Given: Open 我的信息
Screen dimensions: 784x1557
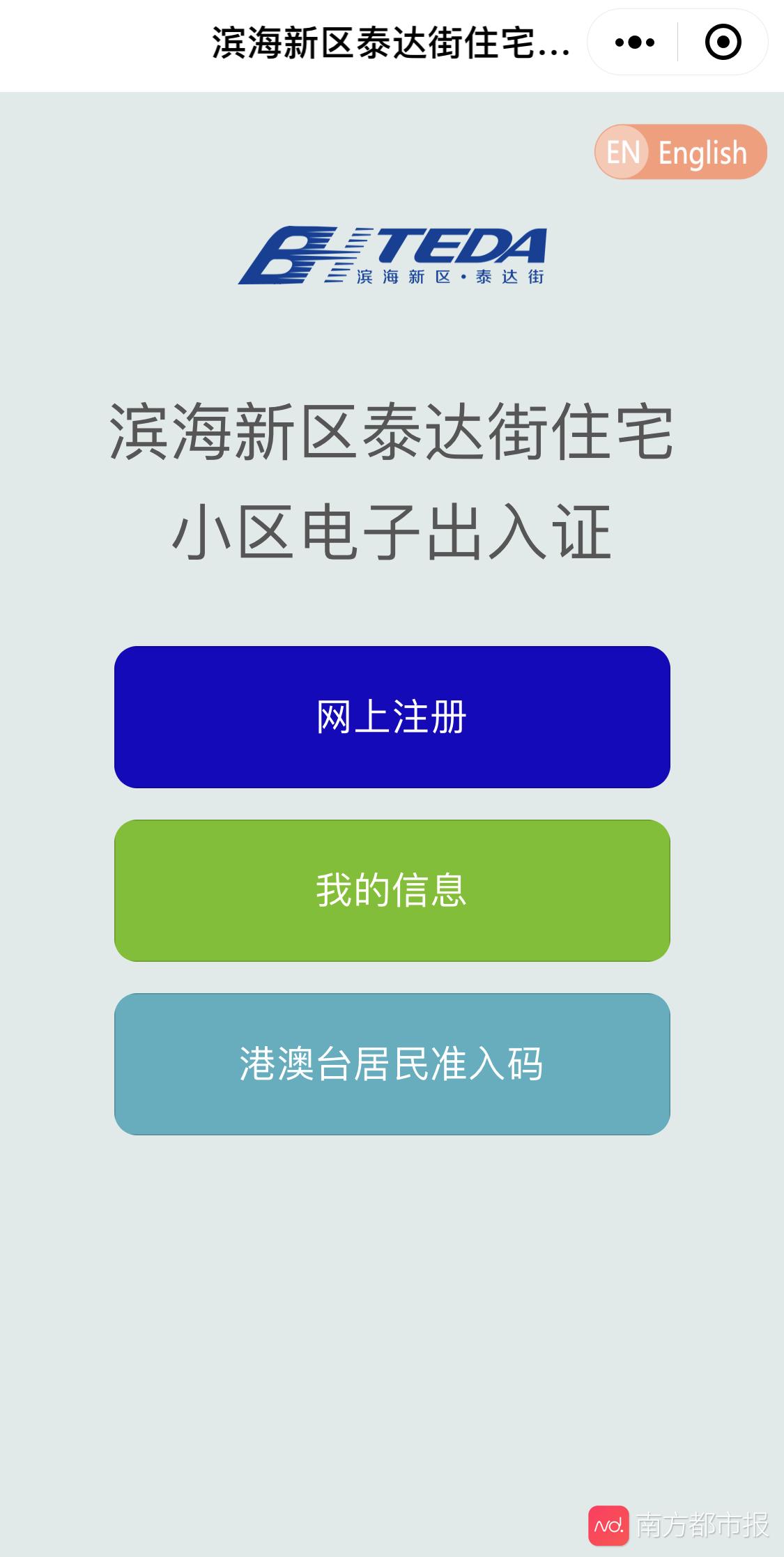Looking at the screenshot, I should 392,890.
